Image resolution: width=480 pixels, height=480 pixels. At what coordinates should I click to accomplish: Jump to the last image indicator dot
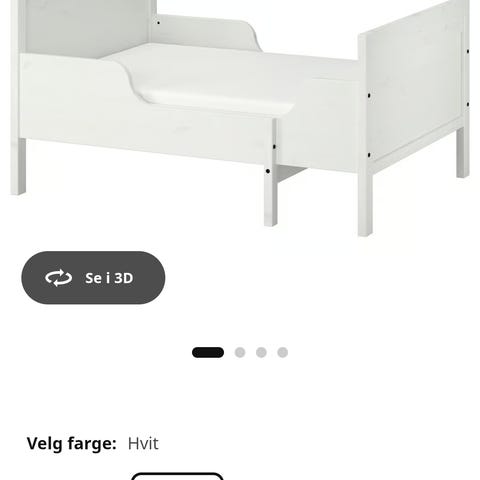click(283, 352)
